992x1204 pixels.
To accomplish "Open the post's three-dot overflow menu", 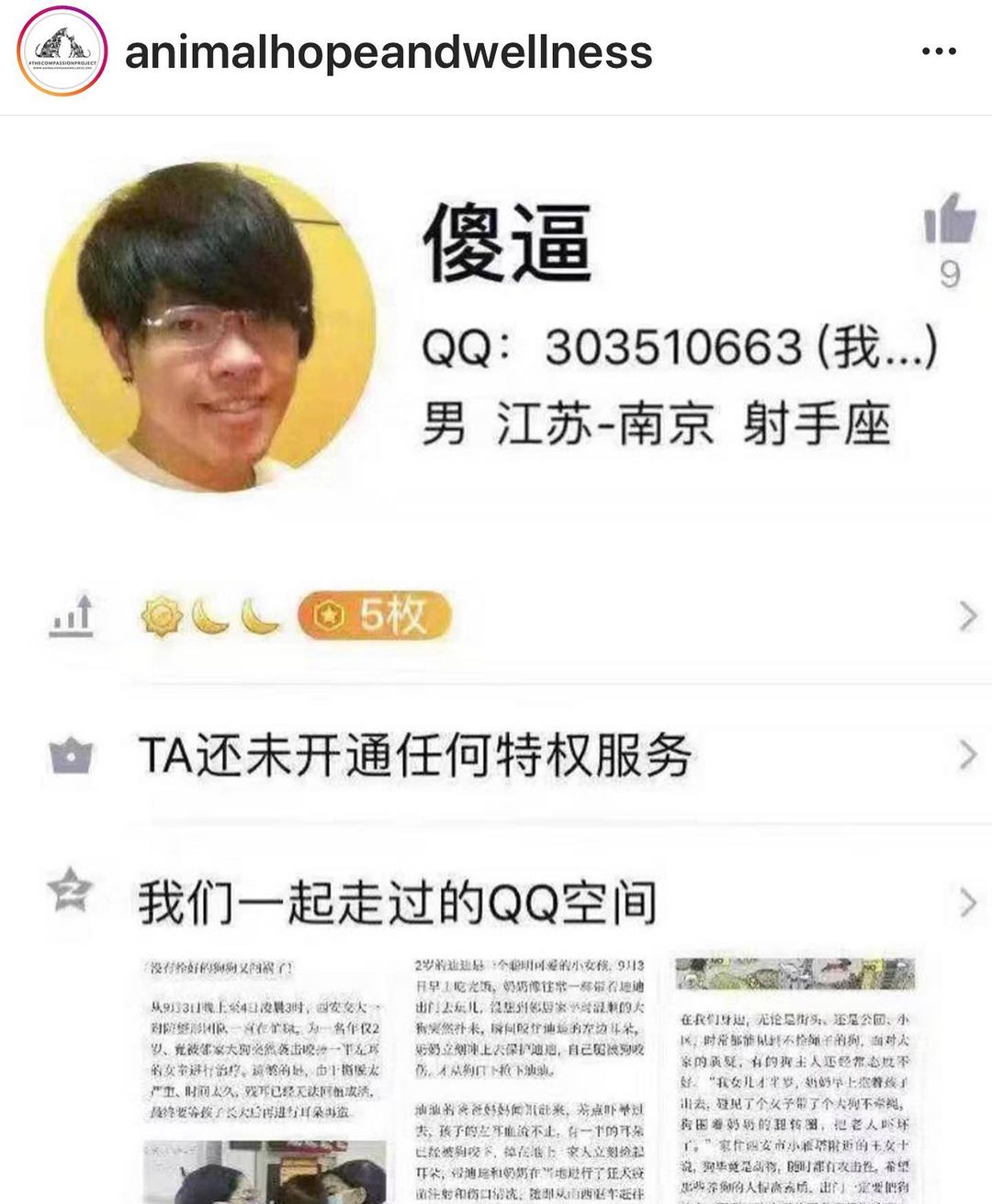I will coord(938,51).
